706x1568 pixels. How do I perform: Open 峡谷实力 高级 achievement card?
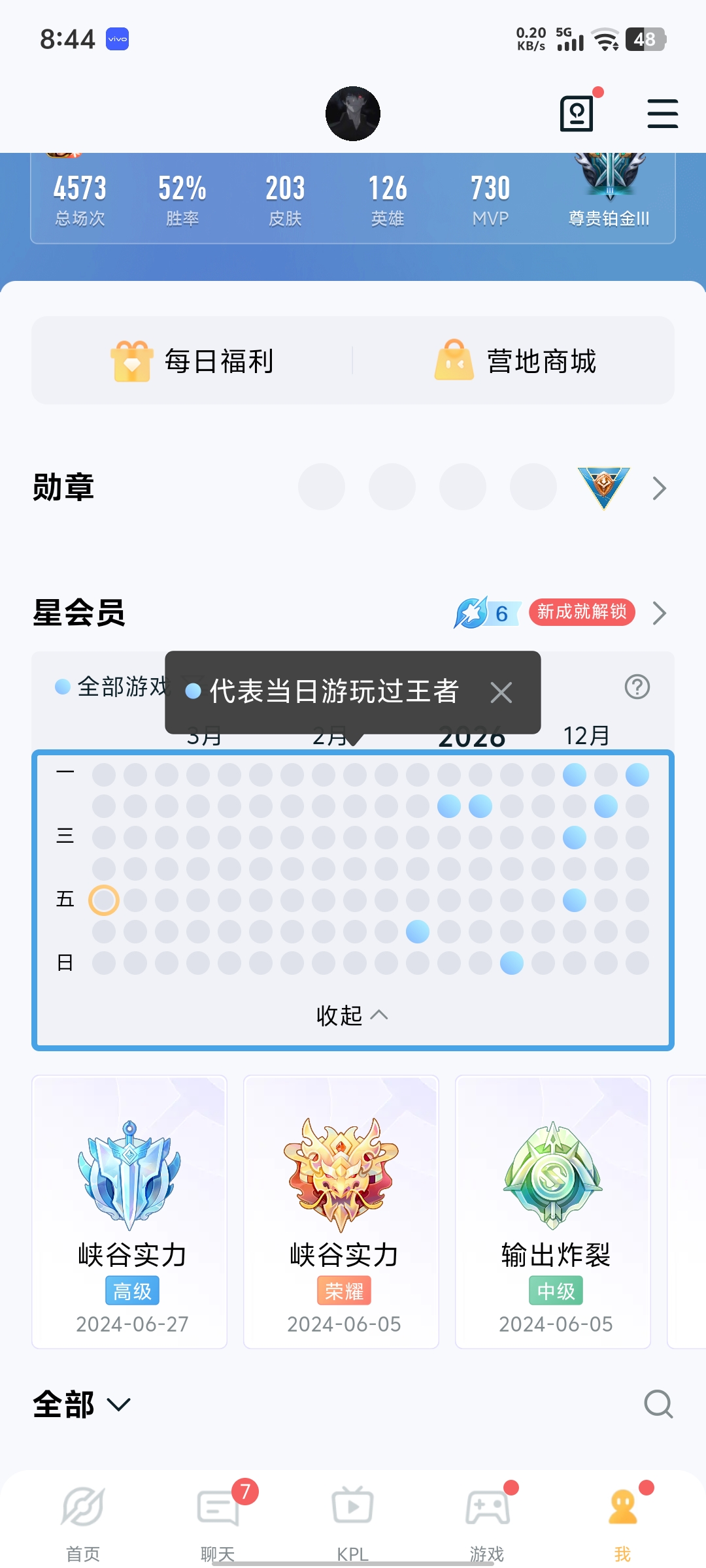pos(130,1211)
